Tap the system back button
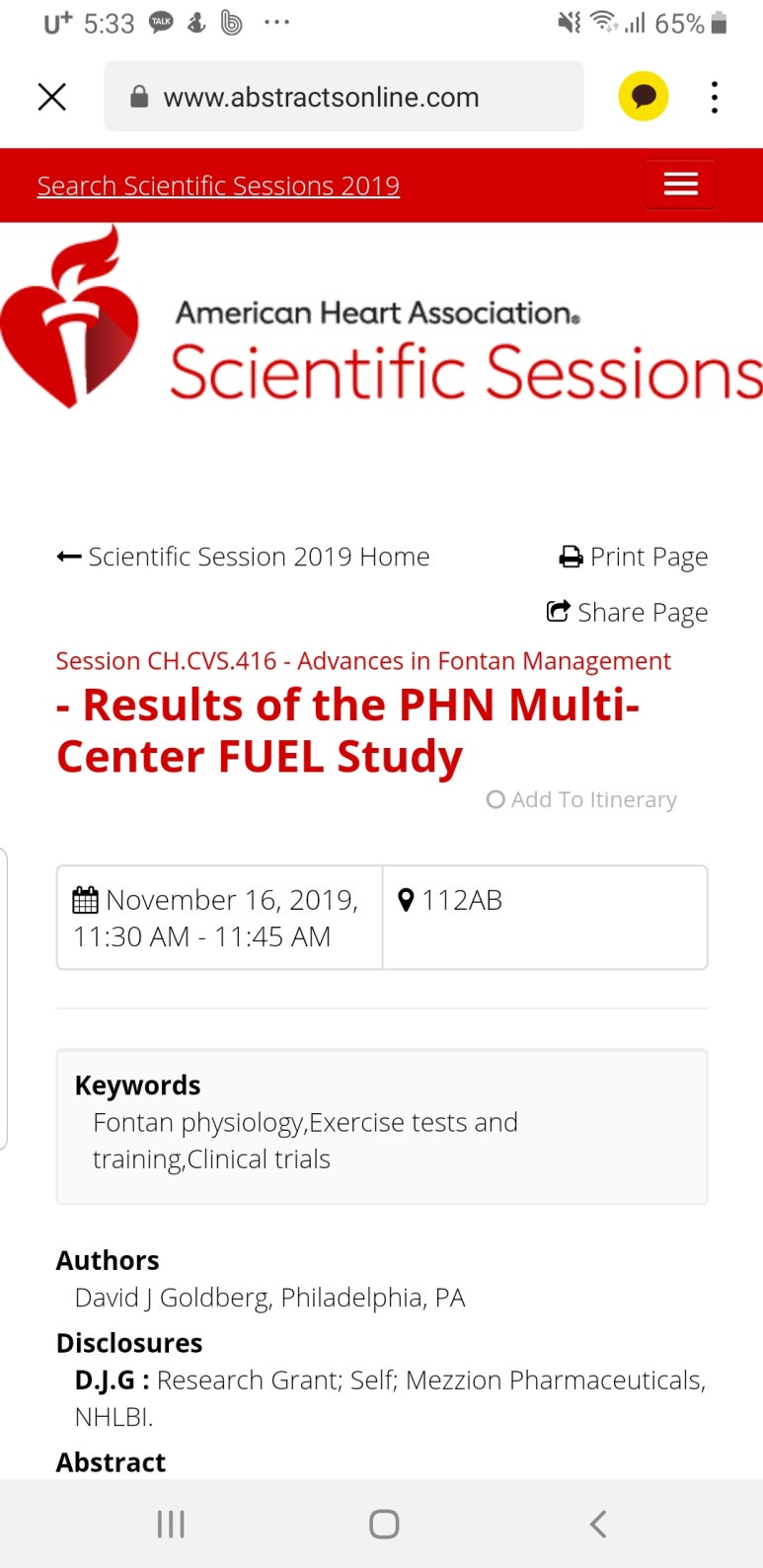 coord(597,1524)
